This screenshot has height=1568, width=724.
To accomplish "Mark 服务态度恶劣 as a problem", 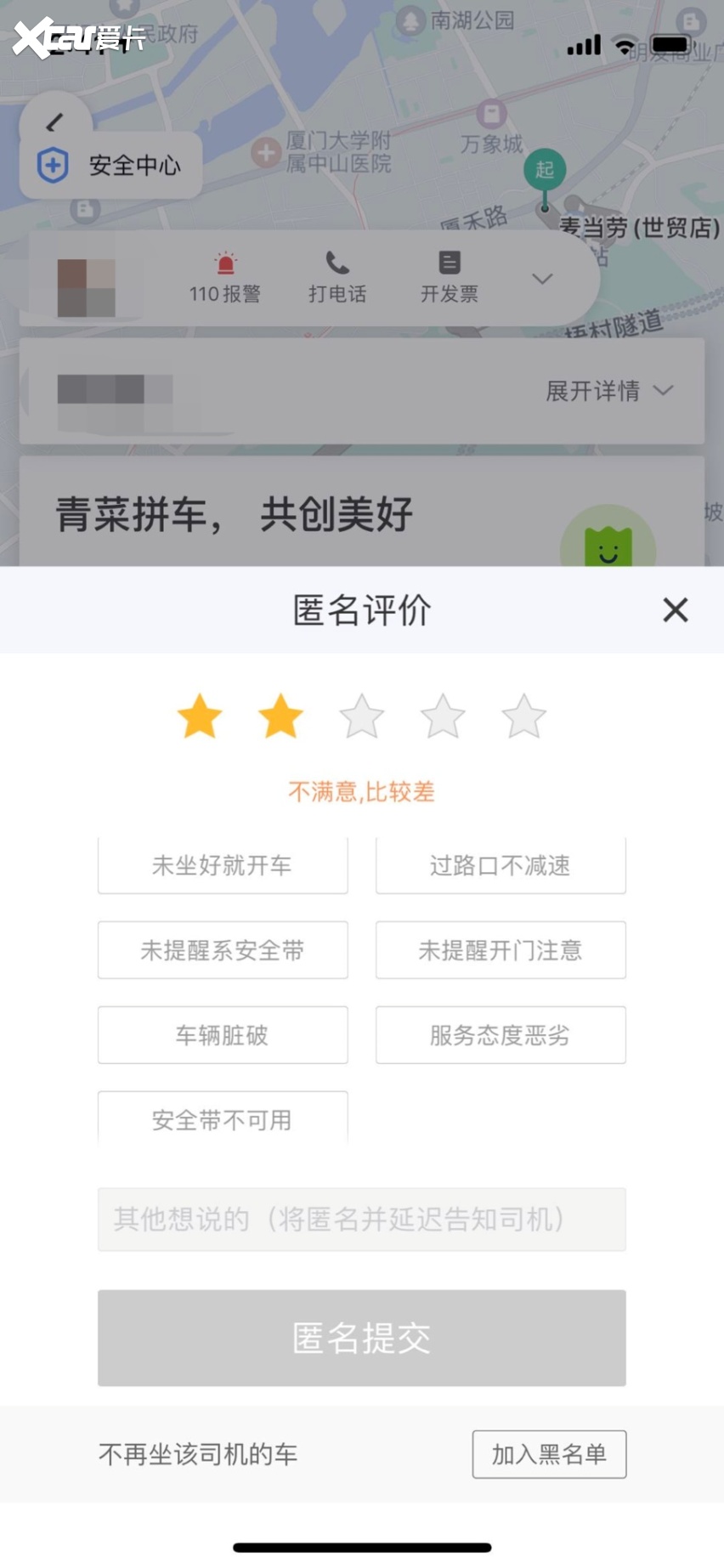I will (501, 1035).
